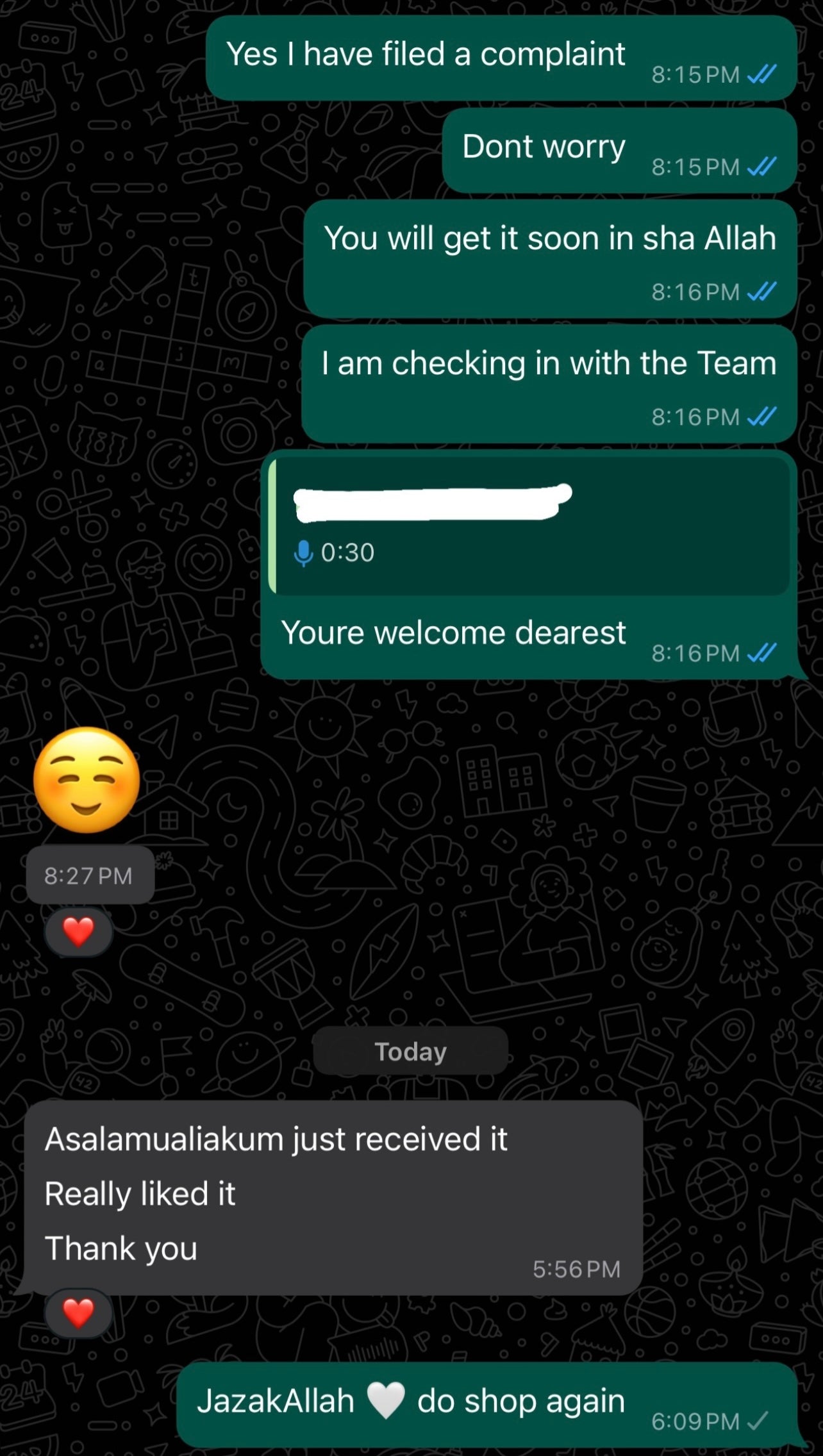This screenshot has width=823, height=1456.
Task: View heart reaction under the 8:27 PM emoji
Action: click(x=78, y=932)
